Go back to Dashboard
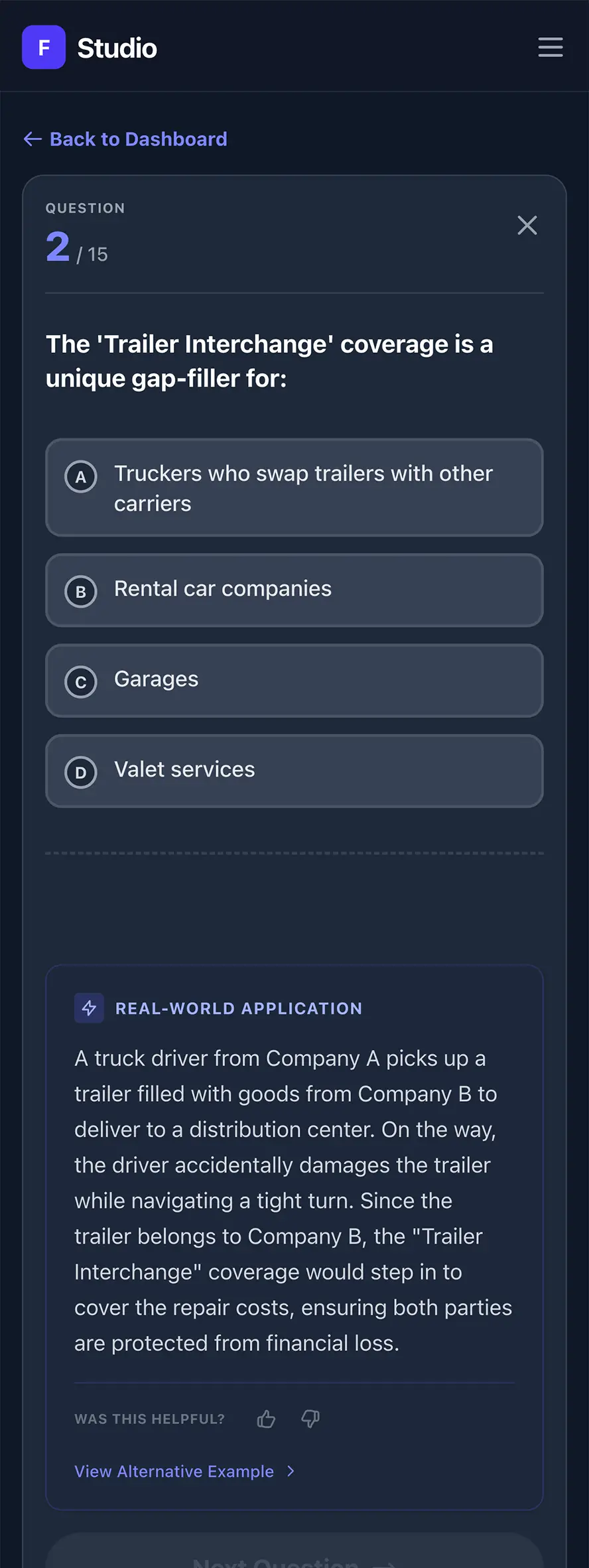The height and width of the screenshot is (1568, 589). [x=126, y=139]
